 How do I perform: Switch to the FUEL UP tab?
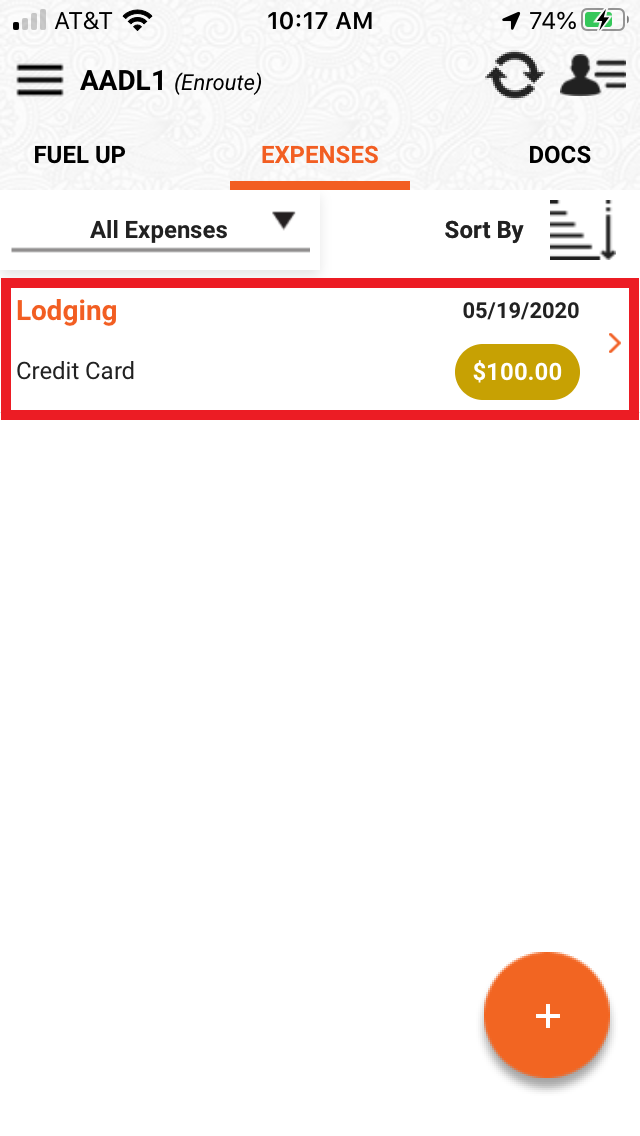79,155
